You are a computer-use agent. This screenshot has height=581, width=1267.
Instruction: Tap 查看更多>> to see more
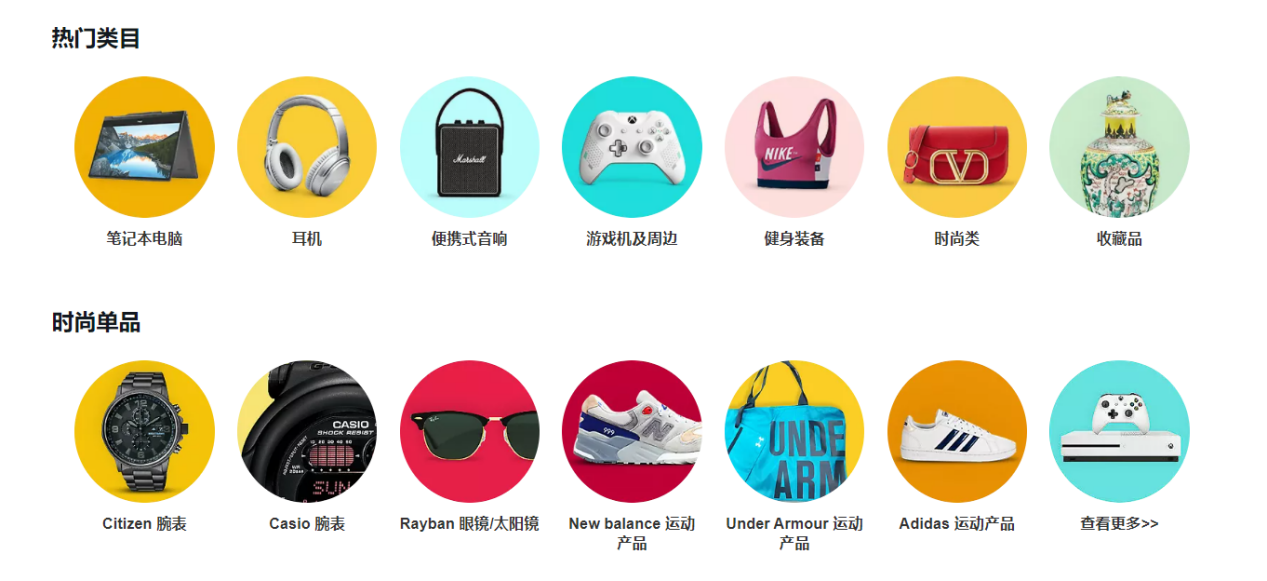1119,523
